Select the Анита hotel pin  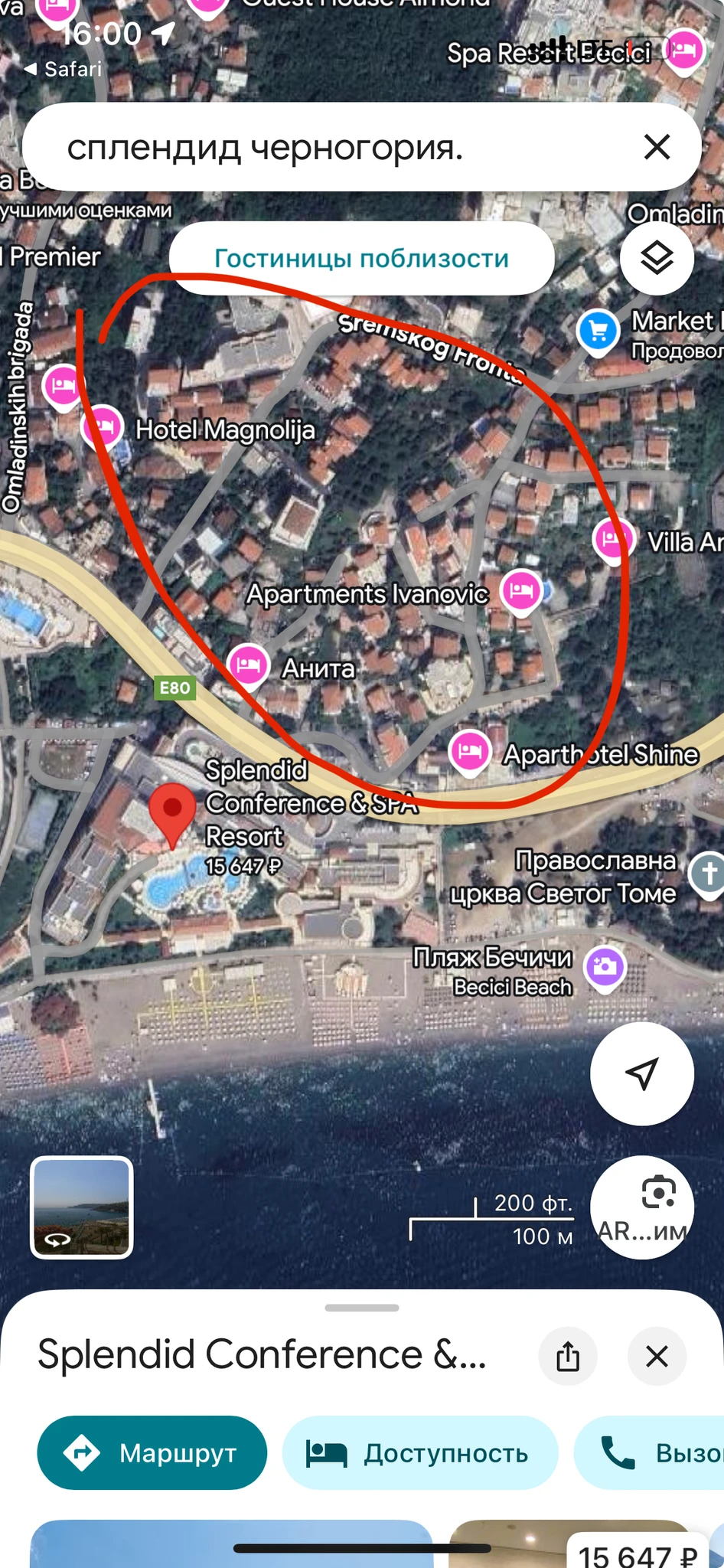point(248,665)
